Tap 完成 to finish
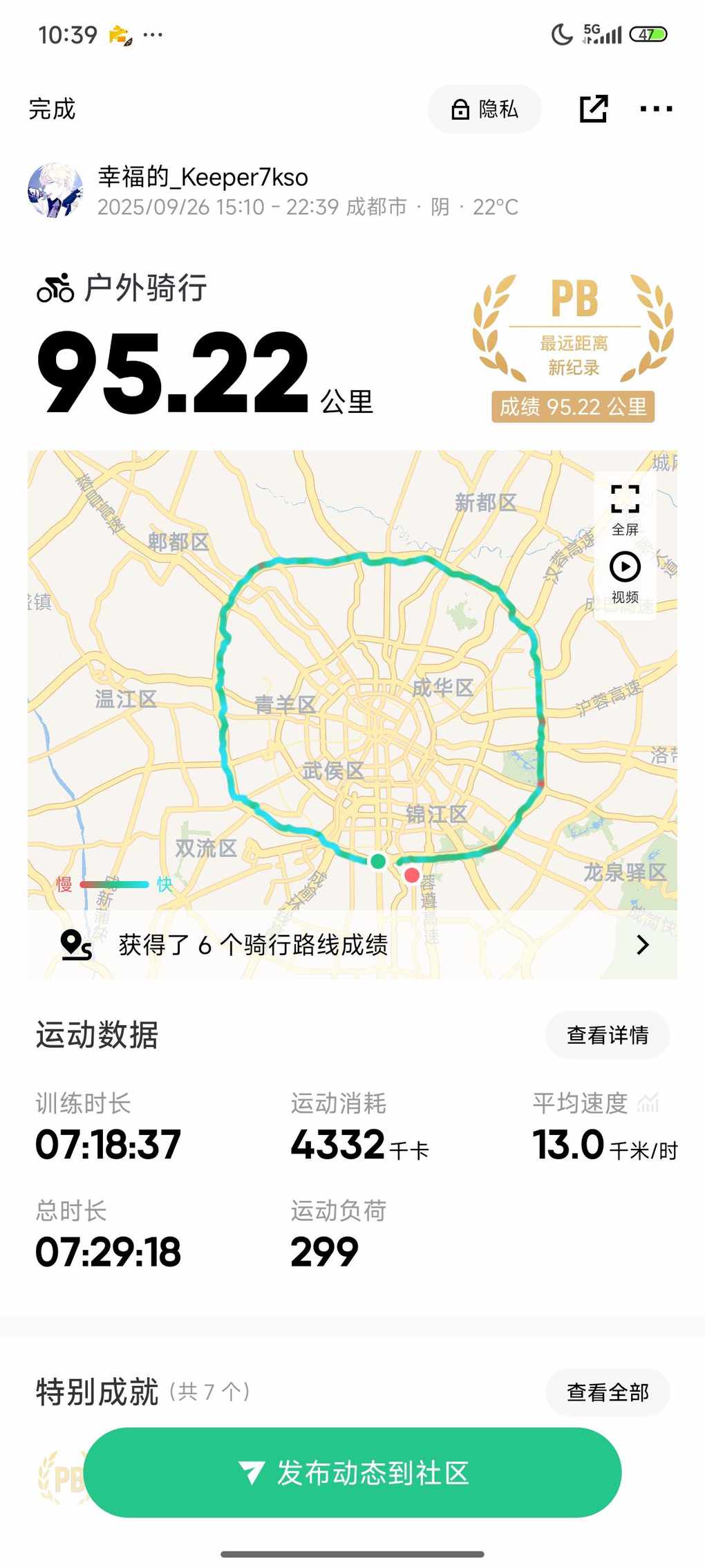This screenshot has height=1568, width=705. (52, 109)
